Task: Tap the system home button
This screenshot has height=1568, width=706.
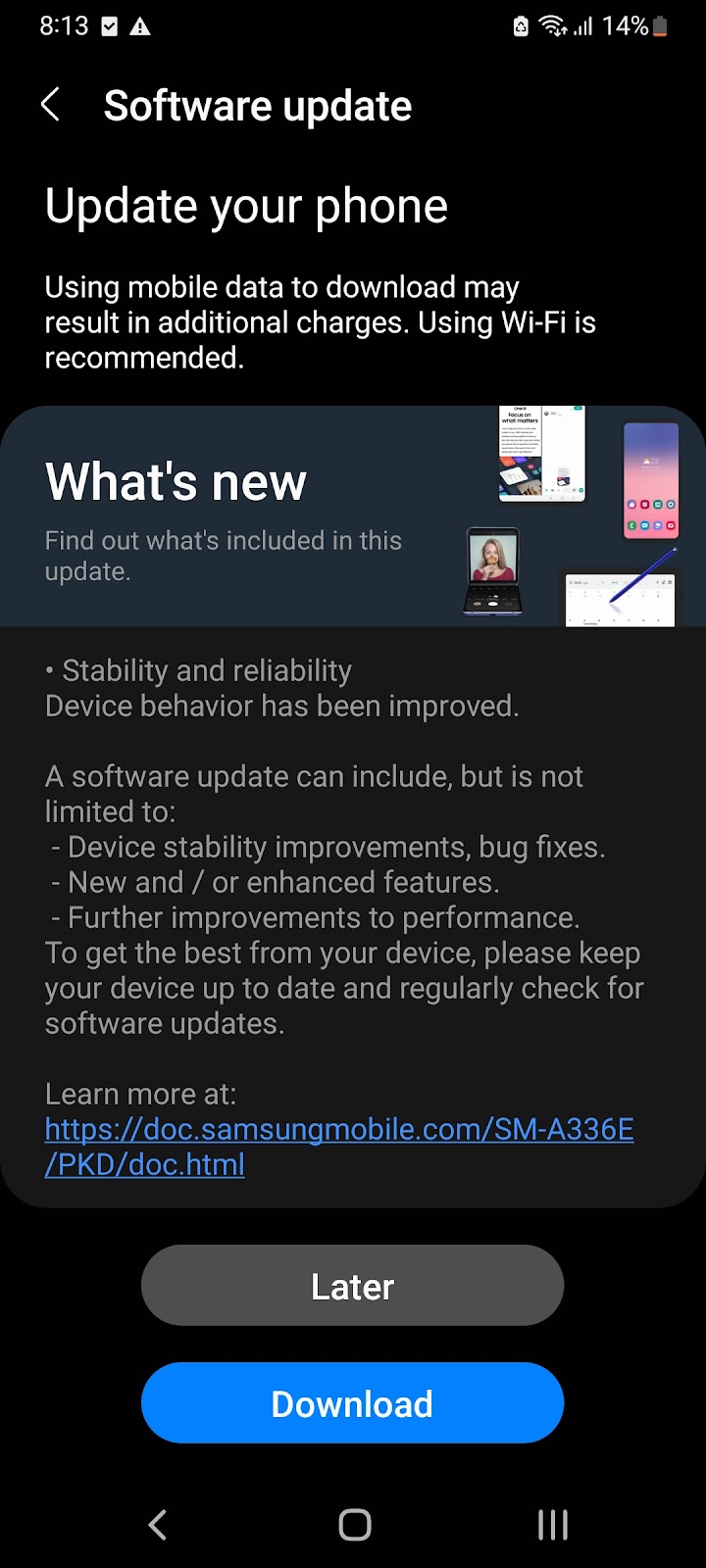Action: point(354,1524)
